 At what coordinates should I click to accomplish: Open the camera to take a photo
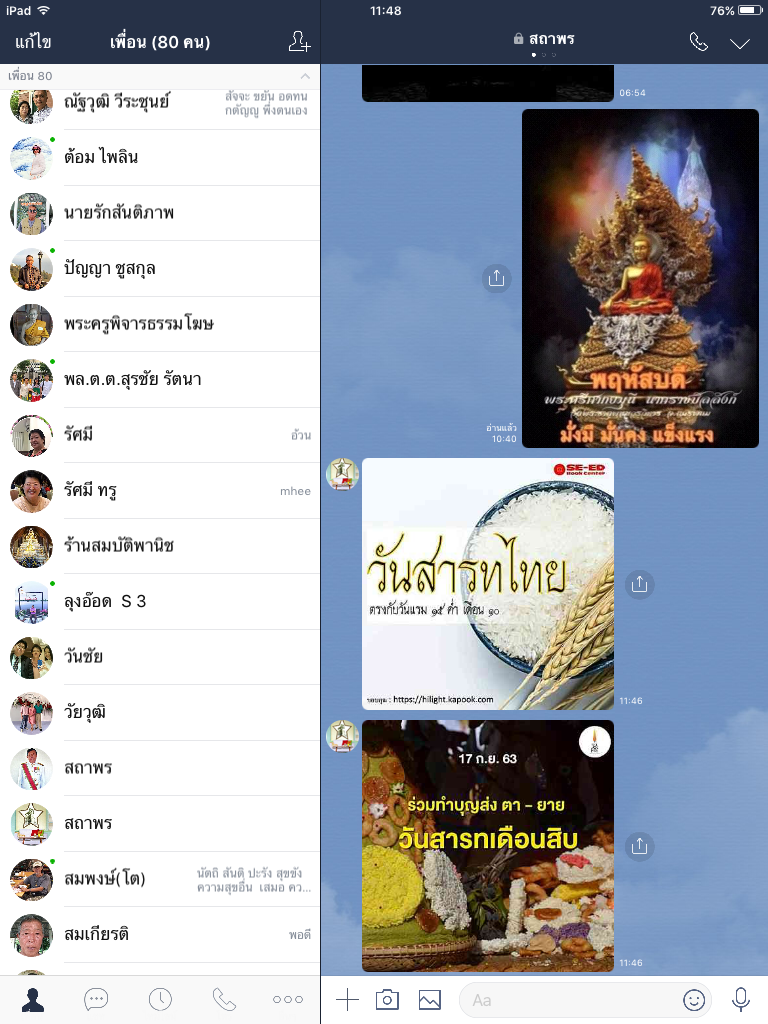point(387,999)
